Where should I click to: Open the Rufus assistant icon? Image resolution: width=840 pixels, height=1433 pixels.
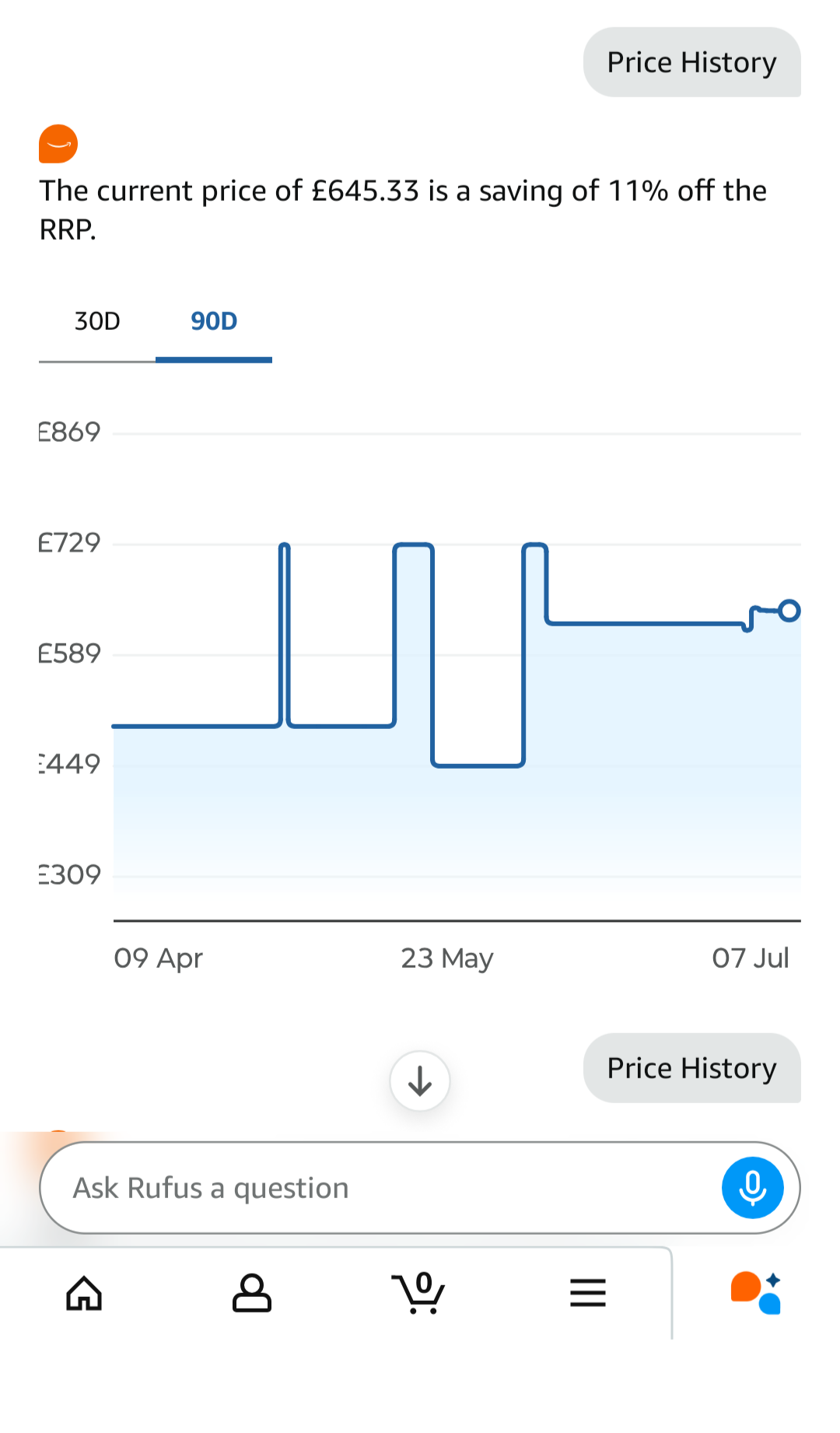point(754,1291)
